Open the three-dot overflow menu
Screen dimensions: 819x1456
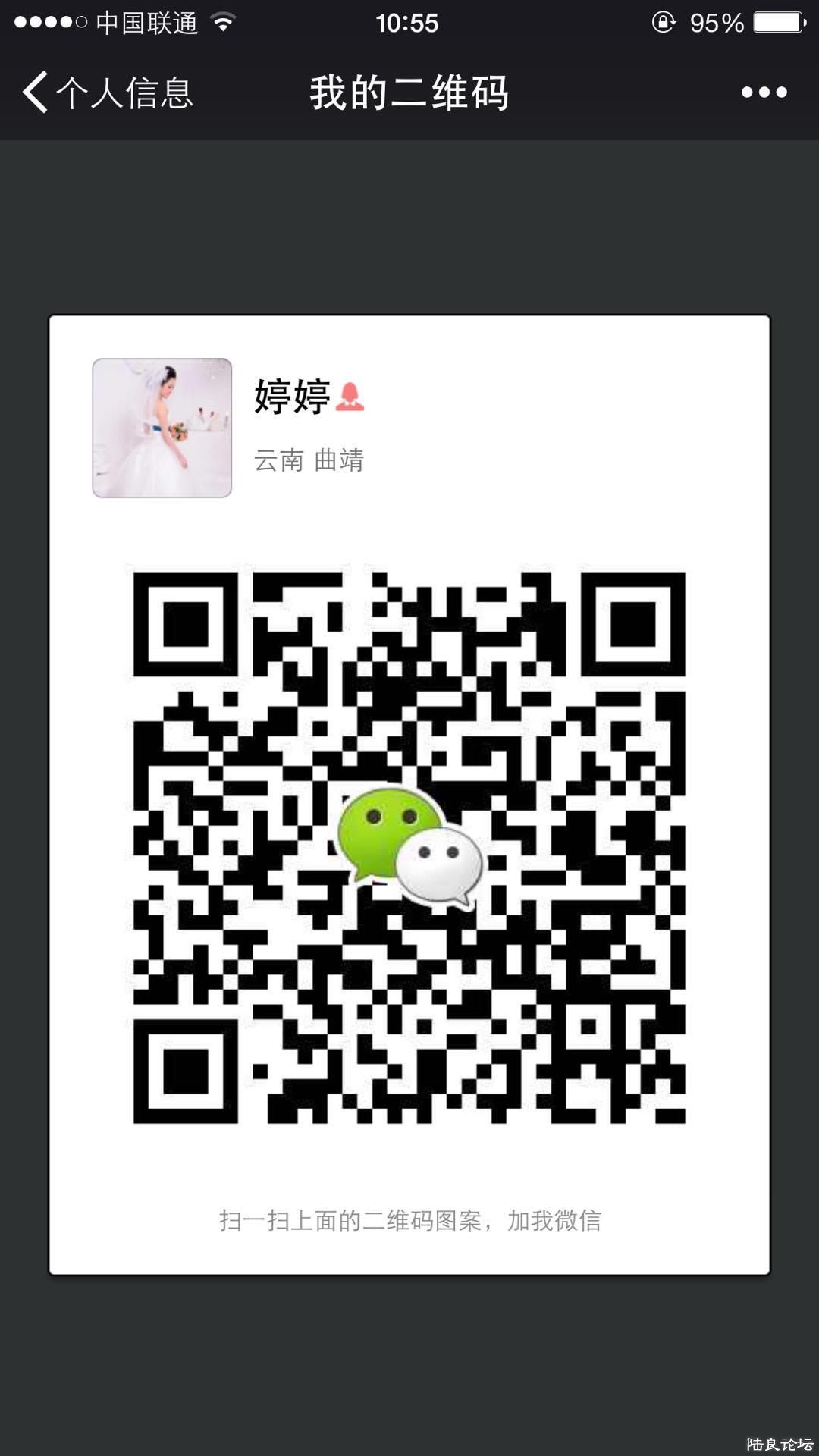point(764,93)
